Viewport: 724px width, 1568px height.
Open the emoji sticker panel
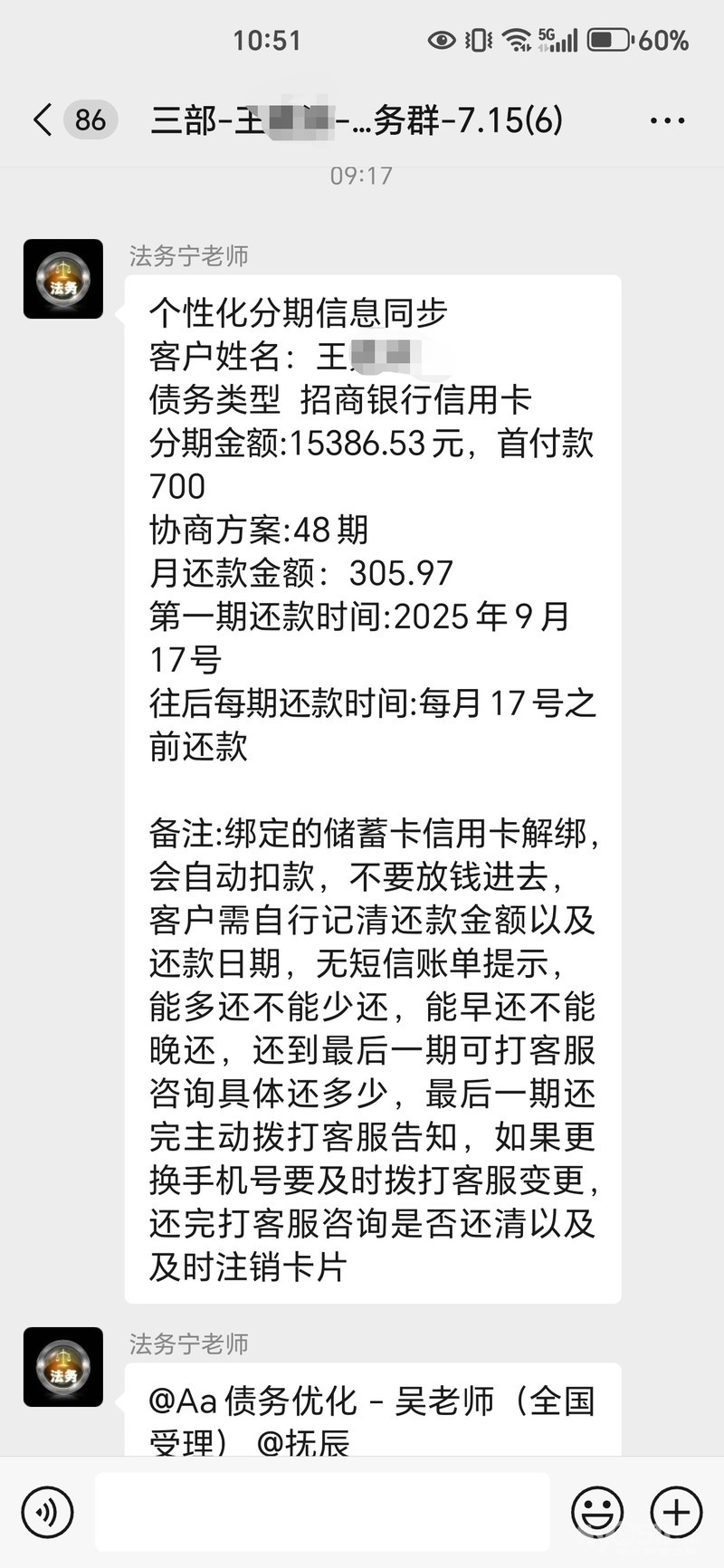(597, 1512)
